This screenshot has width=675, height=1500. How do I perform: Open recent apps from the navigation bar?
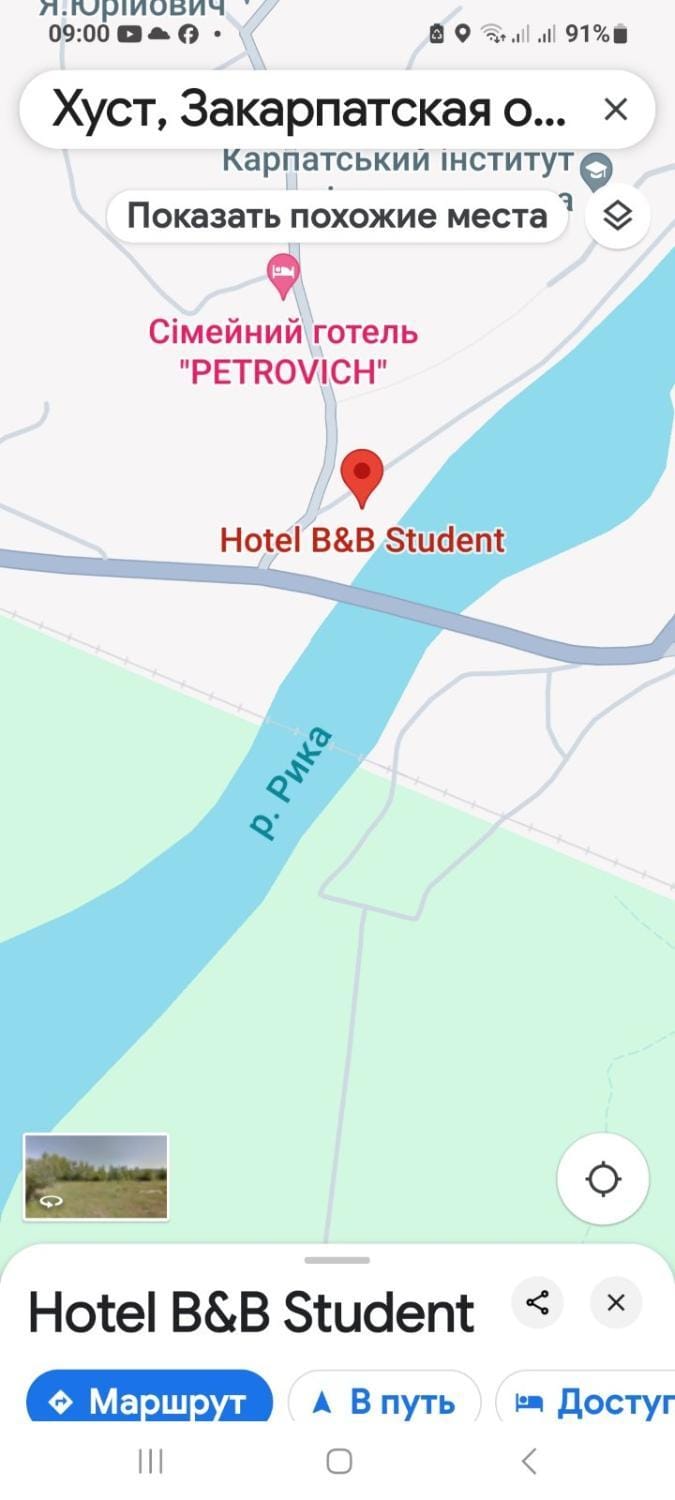[150, 1461]
